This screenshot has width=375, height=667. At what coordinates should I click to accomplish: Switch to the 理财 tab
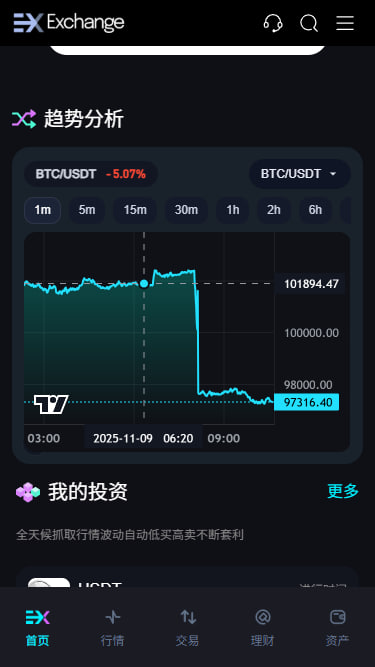pyautogui.click(x=262, y=627)
